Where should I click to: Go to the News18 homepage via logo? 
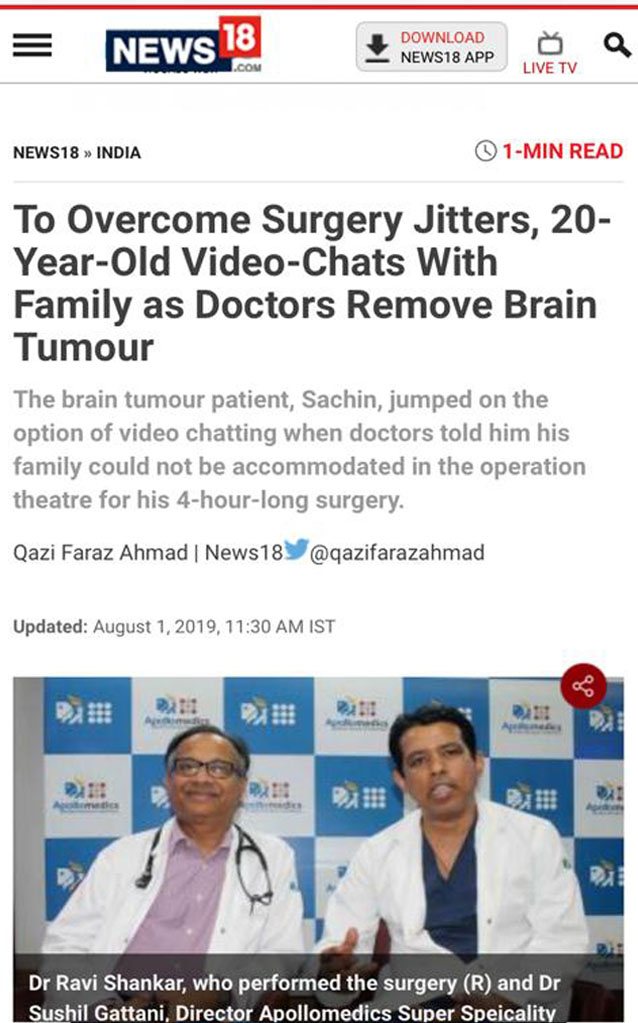click(183, 44)
